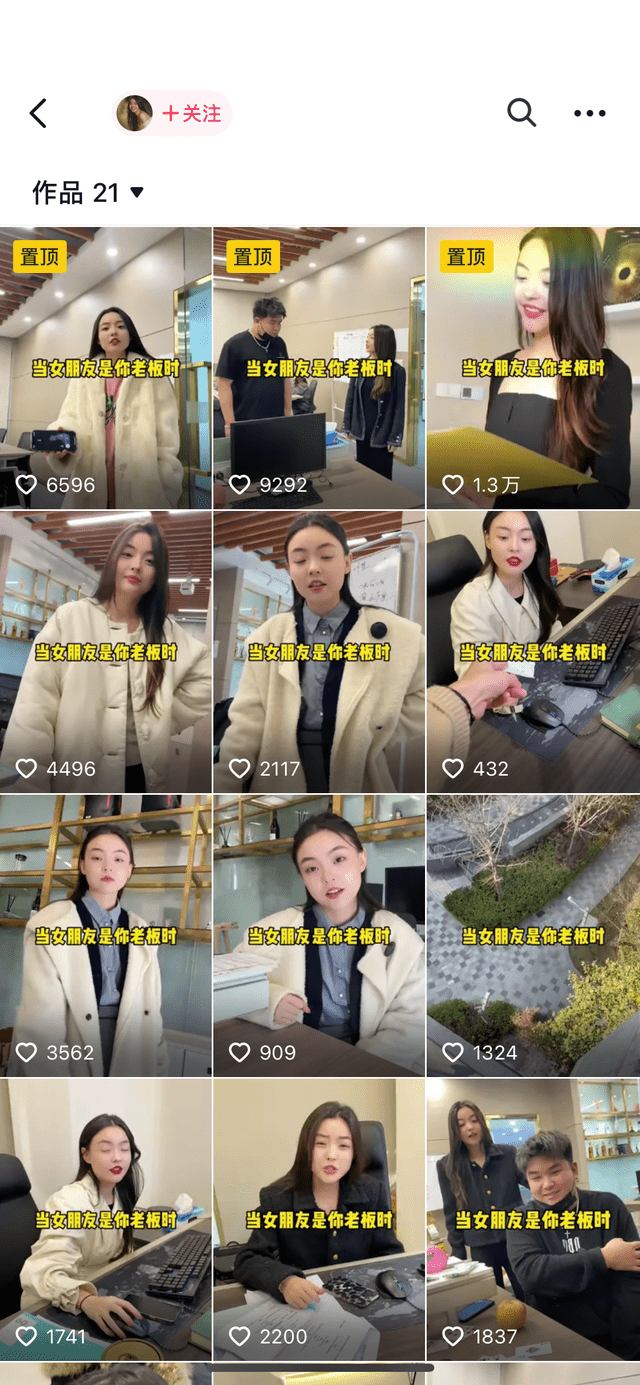The image size is (640, 1385).
Task: Play the video with 3562 likes
Action: point(106,936)
